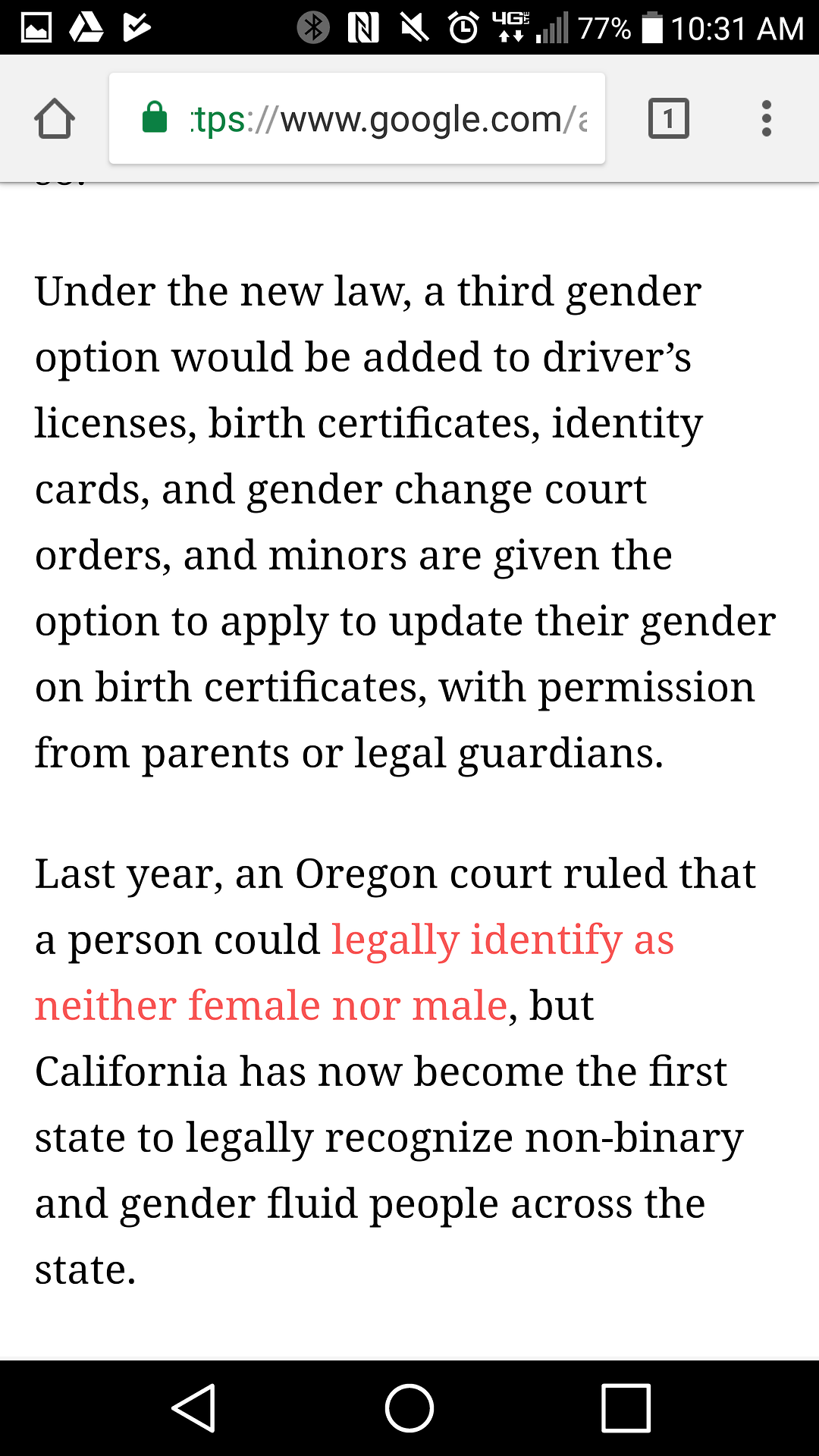Open Chrome's three-dot overflow menu
The image size is (819, 1456).
click(x=767, y=119)
